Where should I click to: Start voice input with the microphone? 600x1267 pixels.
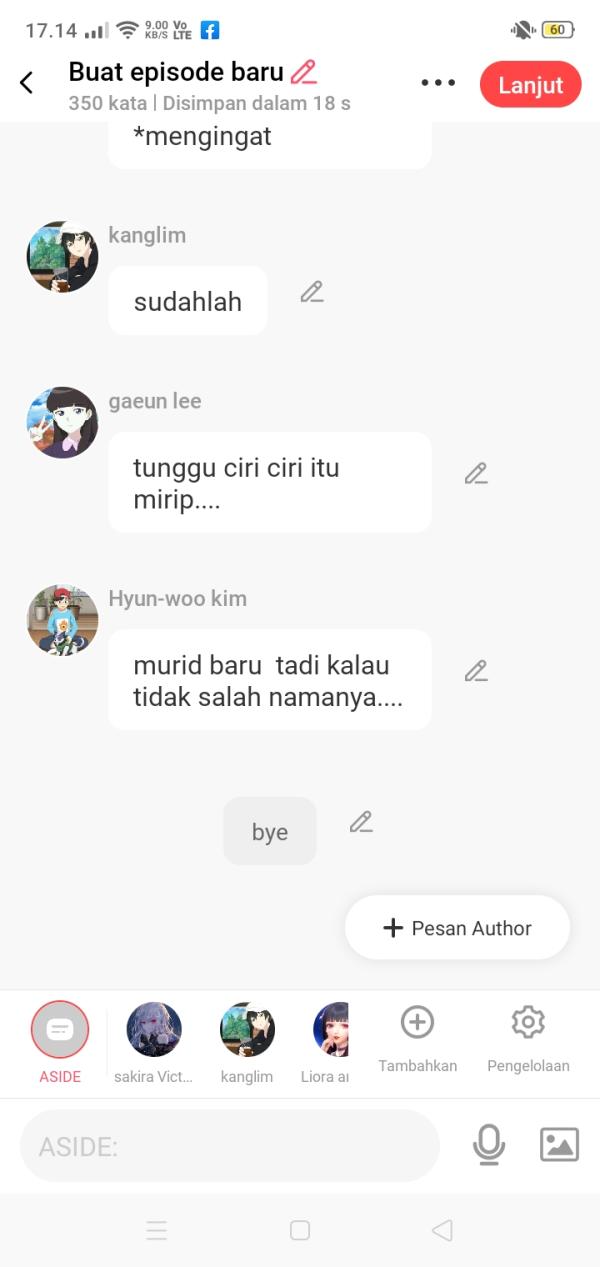point(489,1145)
